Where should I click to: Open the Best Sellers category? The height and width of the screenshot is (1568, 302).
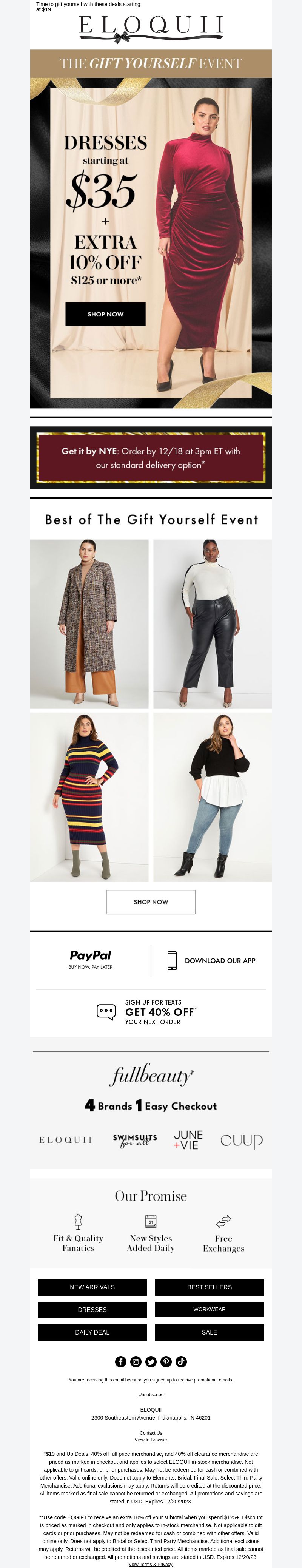tap(210, 1287)
